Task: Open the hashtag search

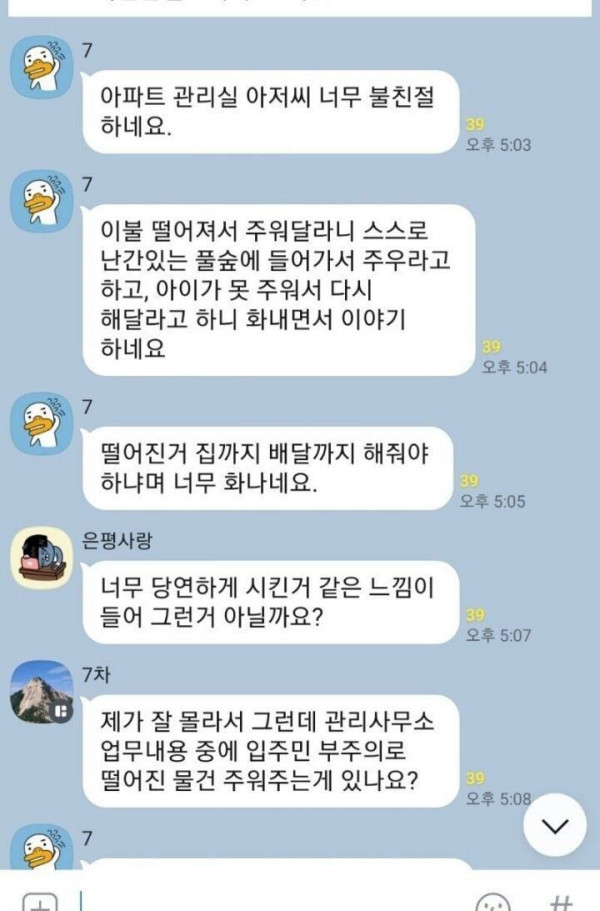Action: coord(562,901)
